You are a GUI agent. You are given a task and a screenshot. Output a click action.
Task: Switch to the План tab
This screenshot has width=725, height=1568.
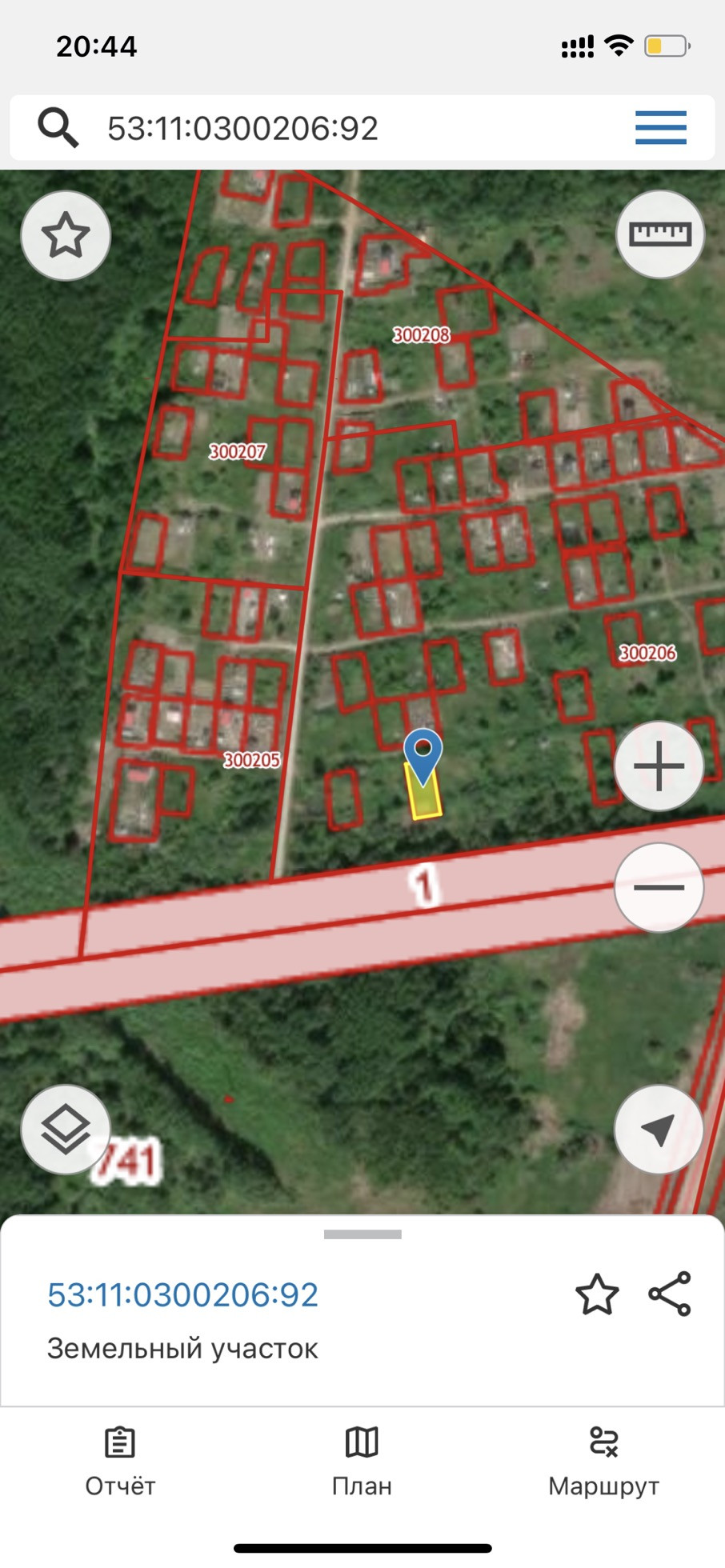pos(362,1461)
